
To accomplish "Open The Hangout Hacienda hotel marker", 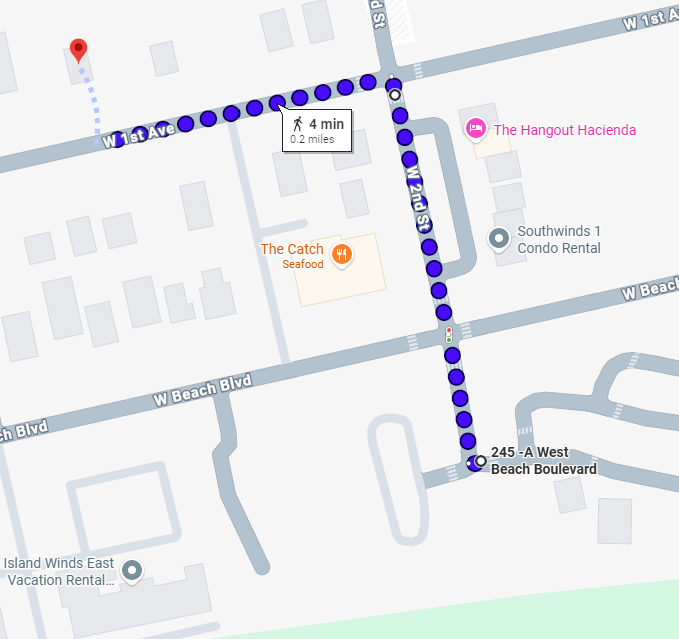I will pyautogui.click(x=476, y=129).
